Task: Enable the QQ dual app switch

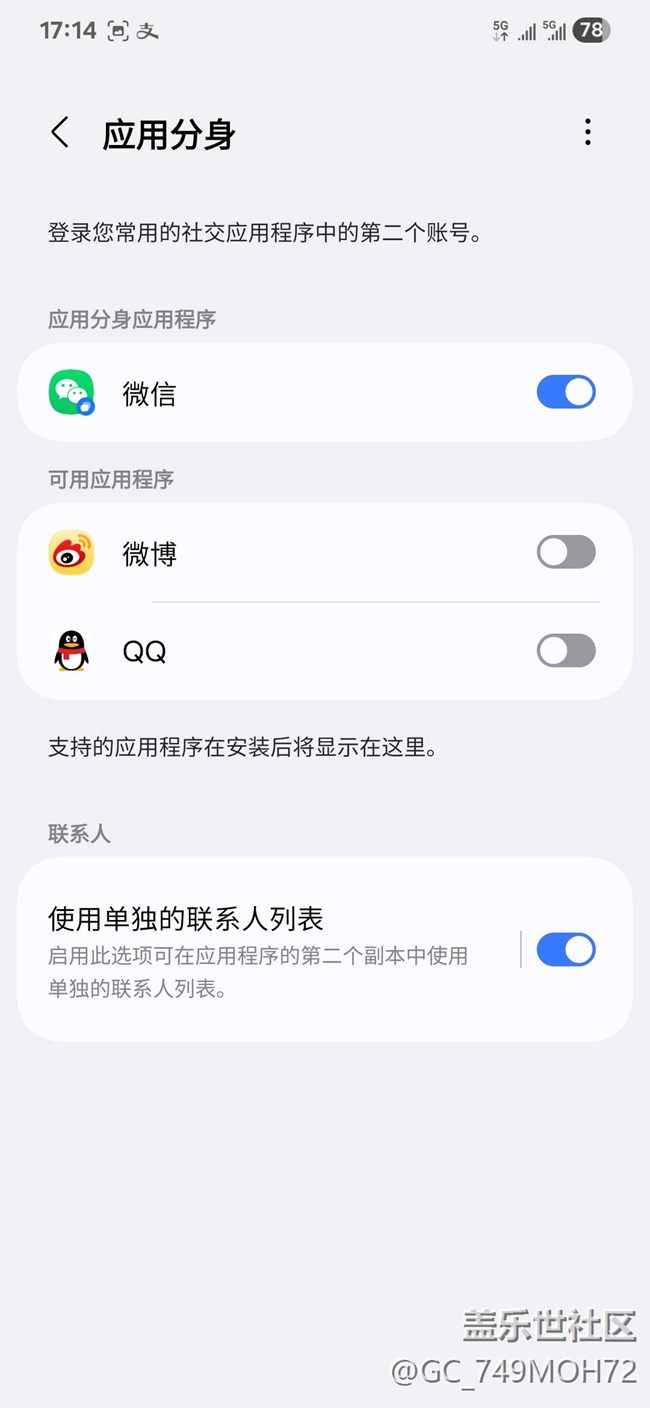Action: click(x=566, y=651)
